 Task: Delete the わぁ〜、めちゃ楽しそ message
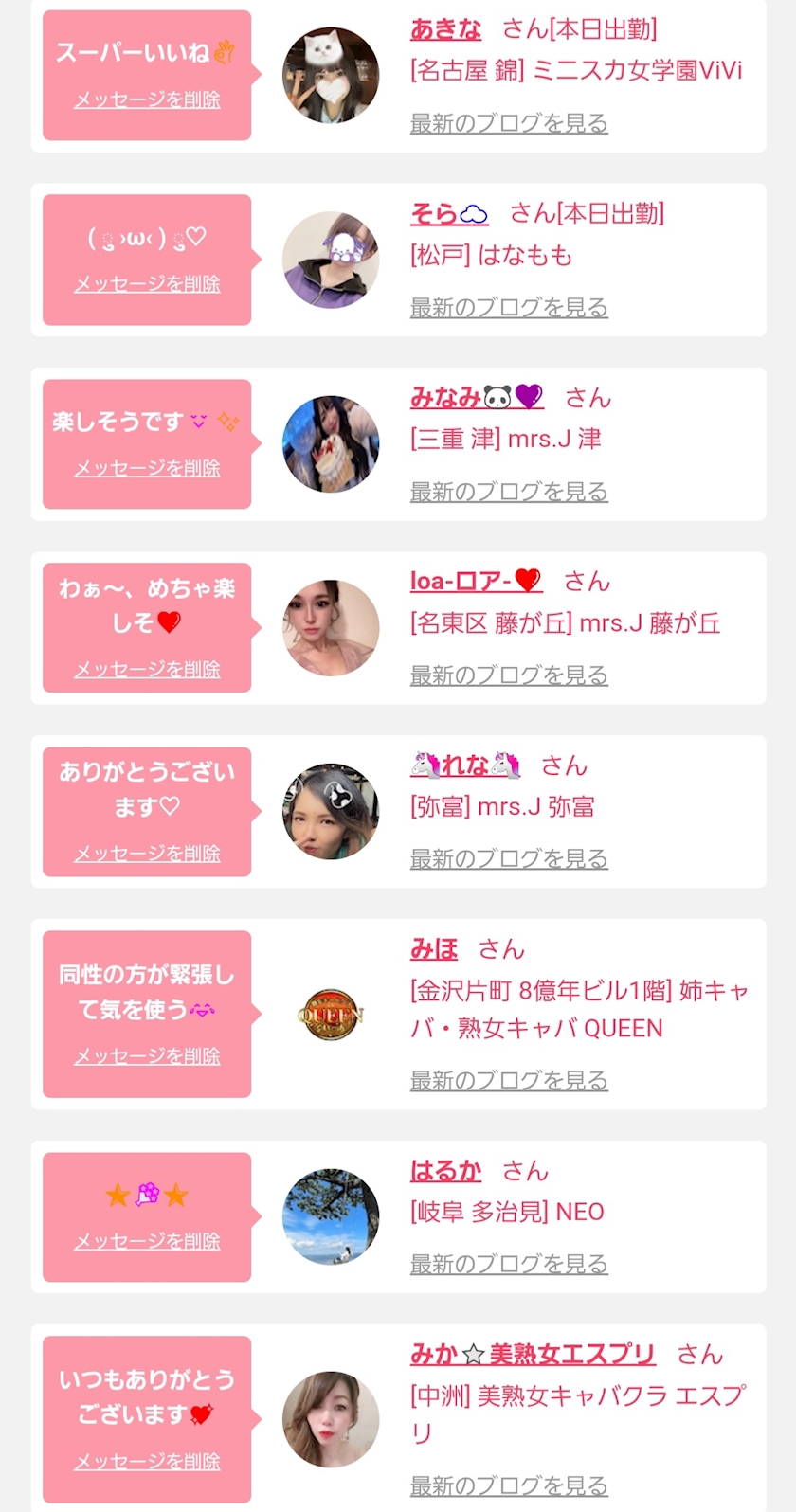click(x=147, y=669)
